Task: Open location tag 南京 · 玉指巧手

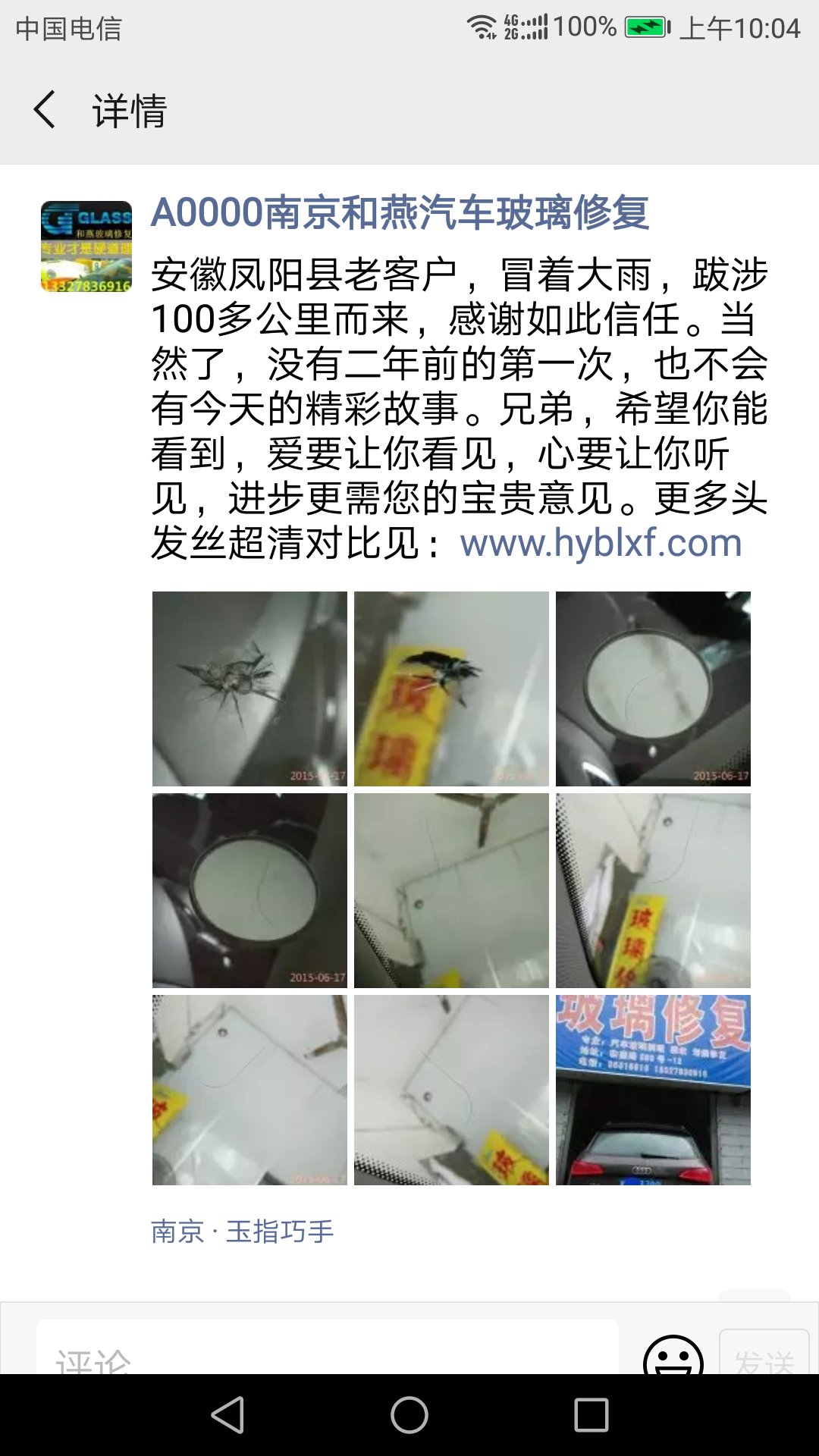Action: click(x=243, y=1231)
